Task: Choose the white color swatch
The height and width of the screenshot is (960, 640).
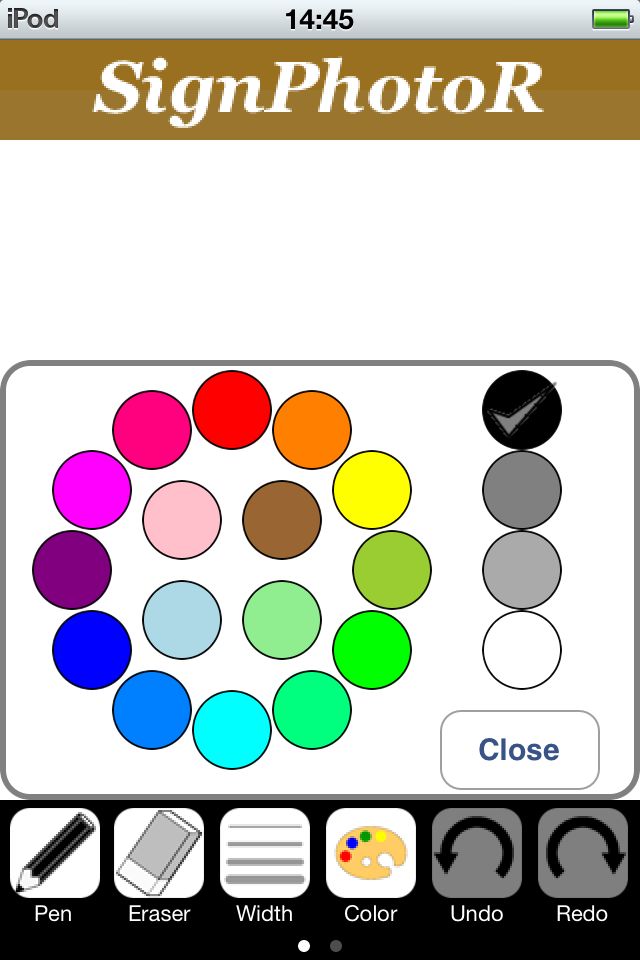Action: point(522,650)
